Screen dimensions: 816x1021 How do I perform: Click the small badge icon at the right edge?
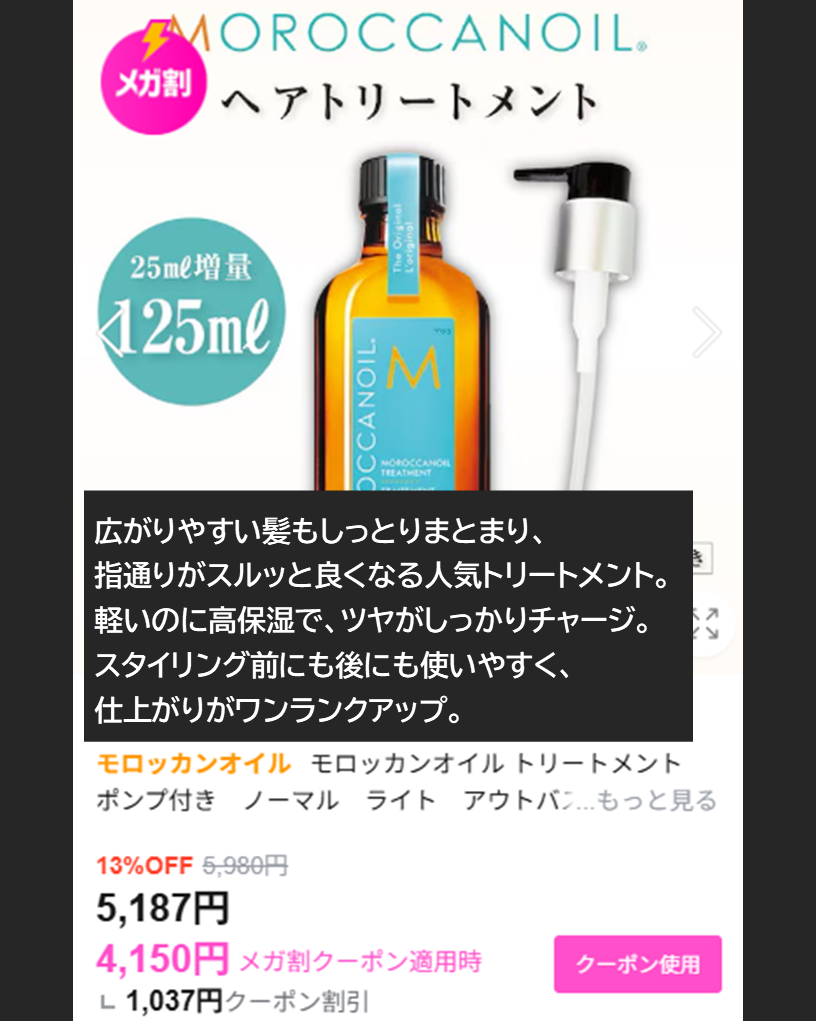(x=703, y=555)
